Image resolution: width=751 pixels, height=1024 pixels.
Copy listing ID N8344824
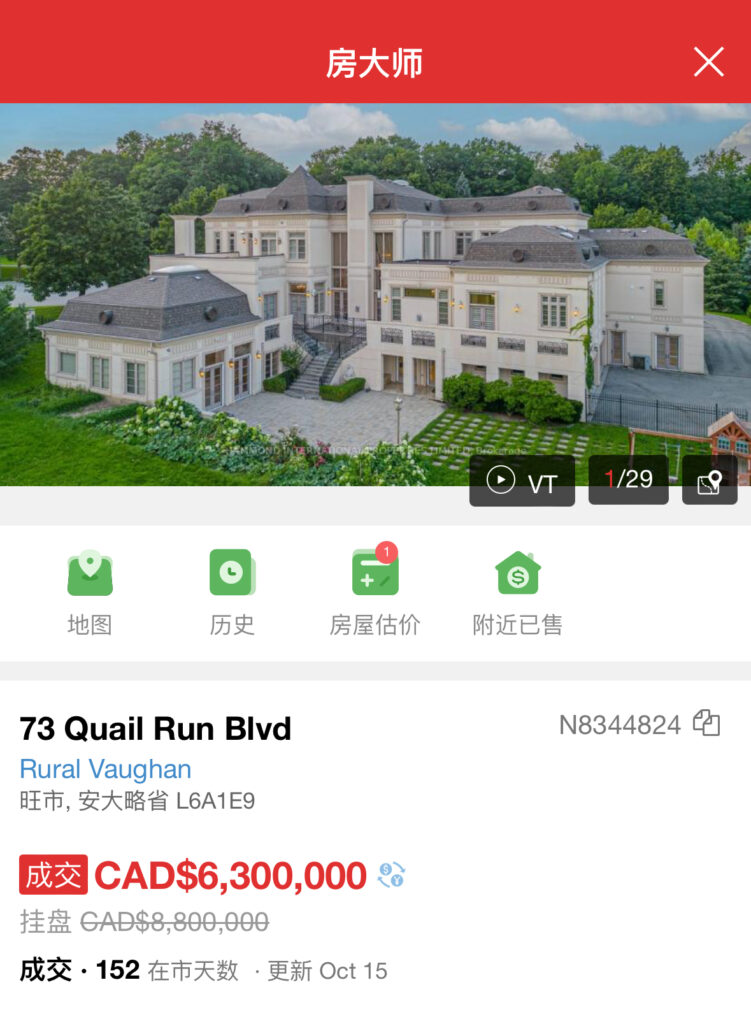coord(707,723)
